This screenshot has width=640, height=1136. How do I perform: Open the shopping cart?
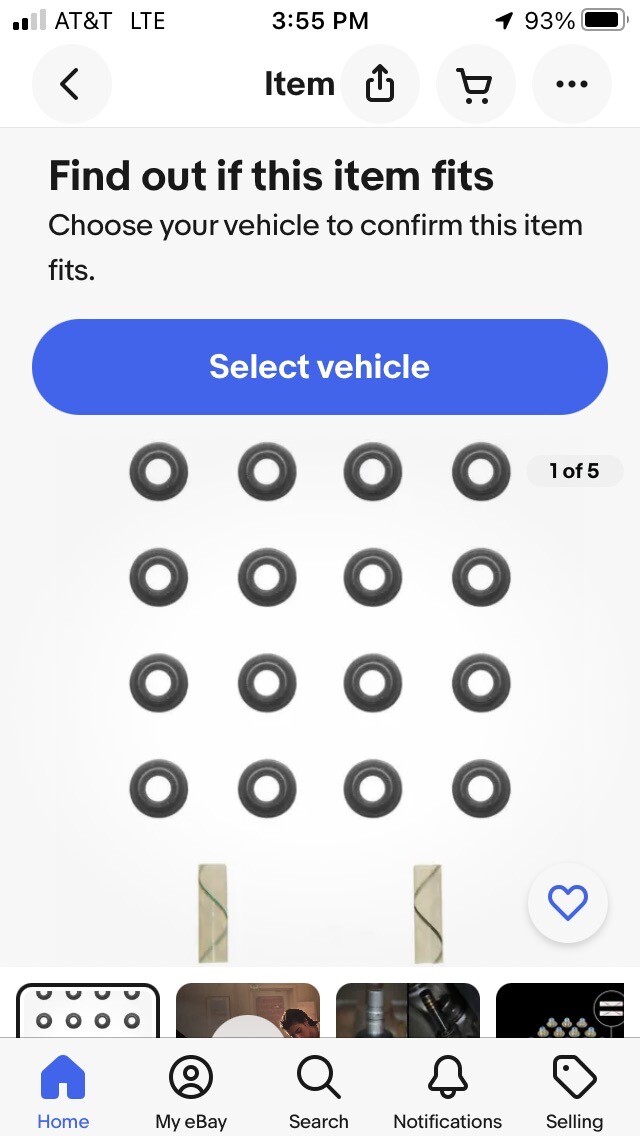click(475, 85)
